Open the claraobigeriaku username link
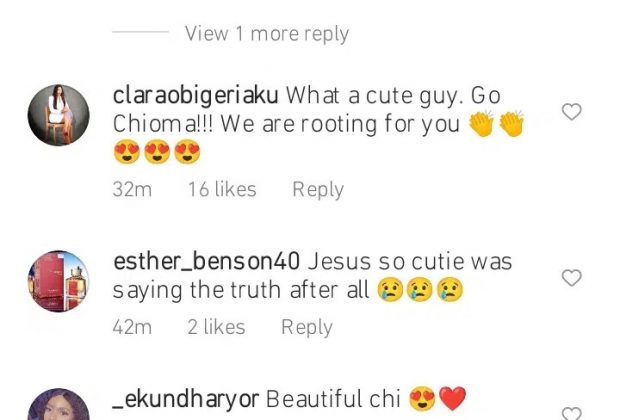Image resolution: width=620 pixels, height=420 pixels. 197,97
